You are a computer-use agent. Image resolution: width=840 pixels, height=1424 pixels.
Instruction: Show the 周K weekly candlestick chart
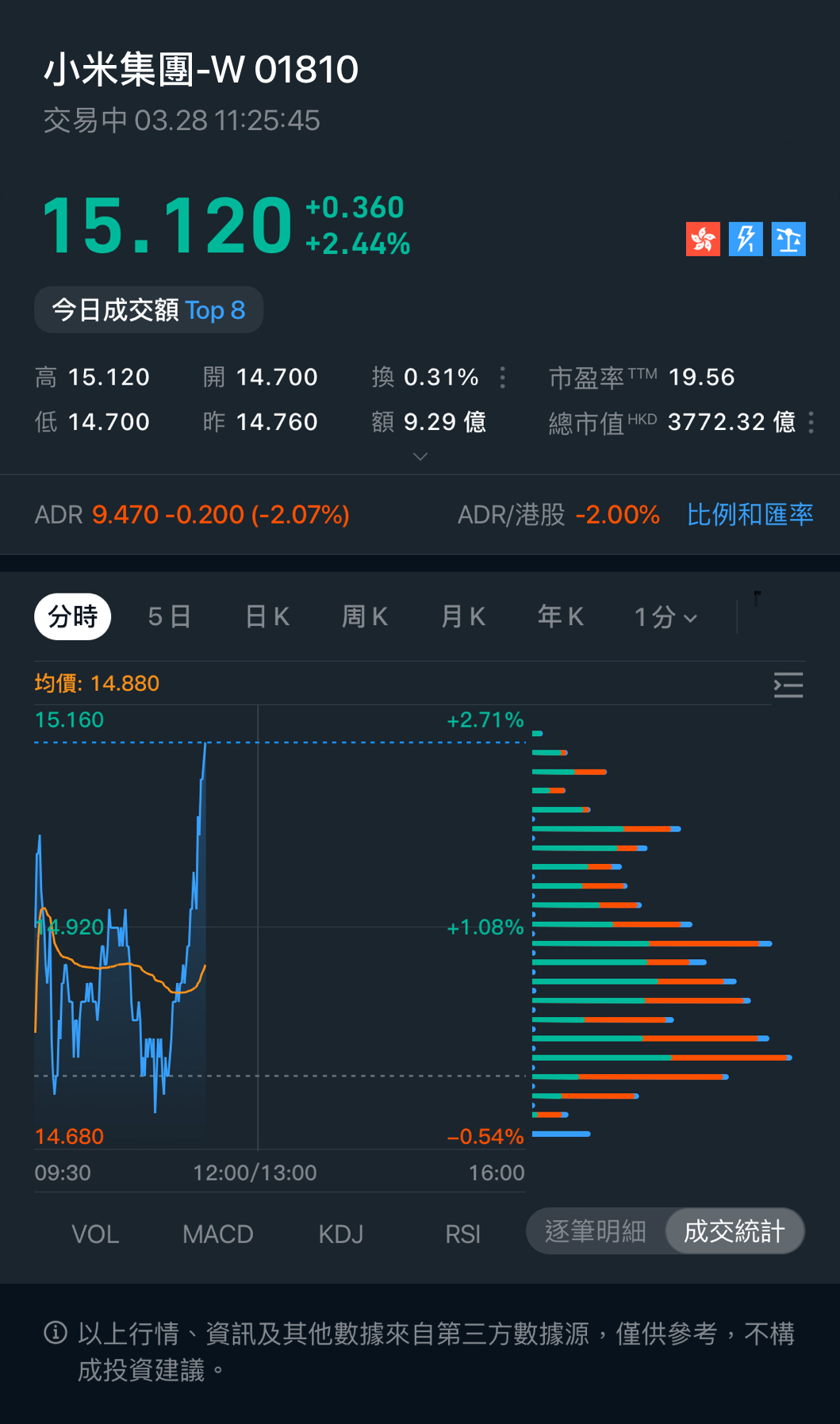coord(365,616)
